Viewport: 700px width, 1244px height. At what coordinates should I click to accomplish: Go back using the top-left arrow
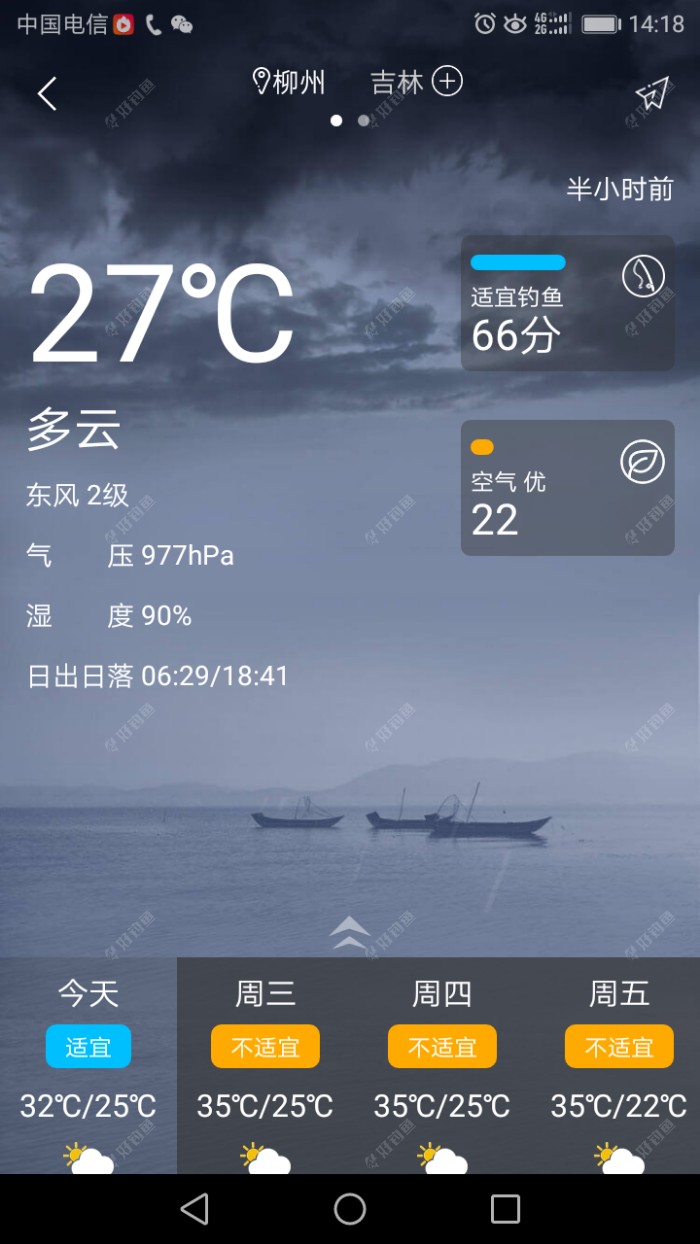pyautogui.click(x=47, y=94)
